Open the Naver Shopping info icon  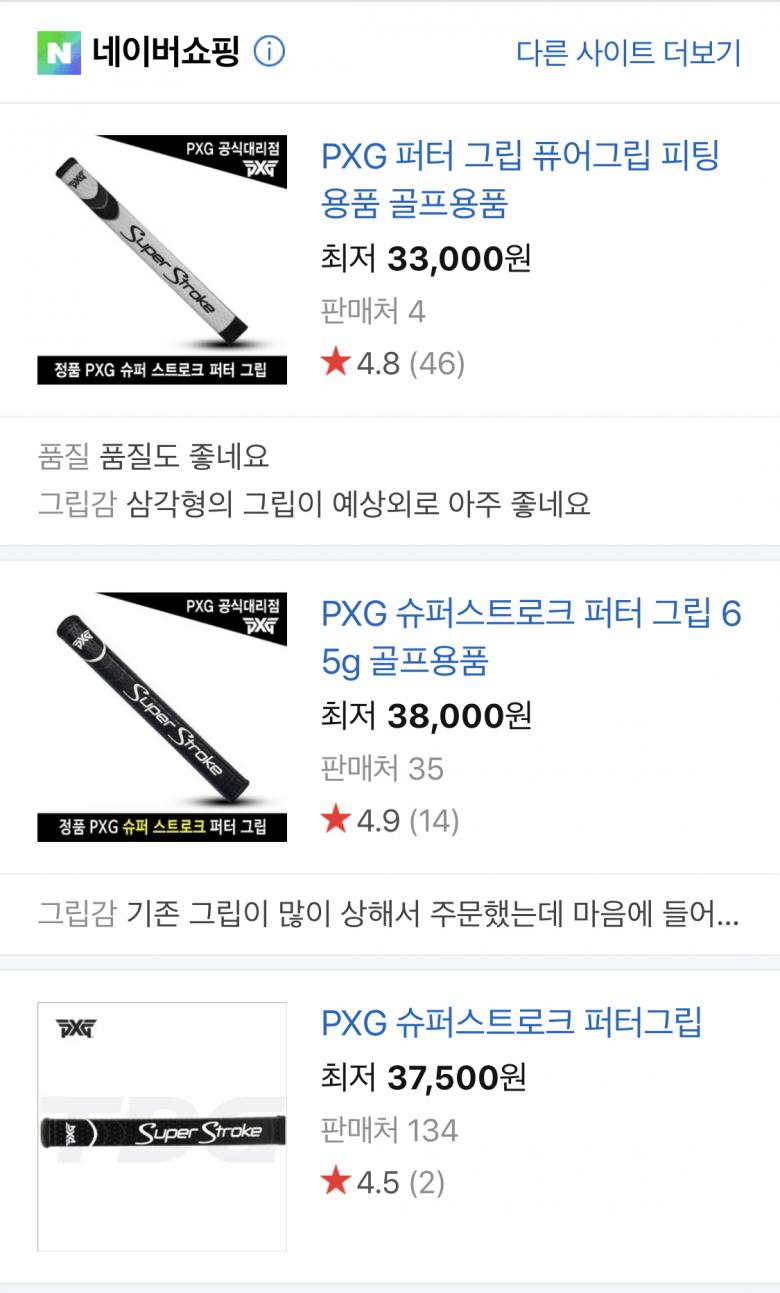click(269, 51)
